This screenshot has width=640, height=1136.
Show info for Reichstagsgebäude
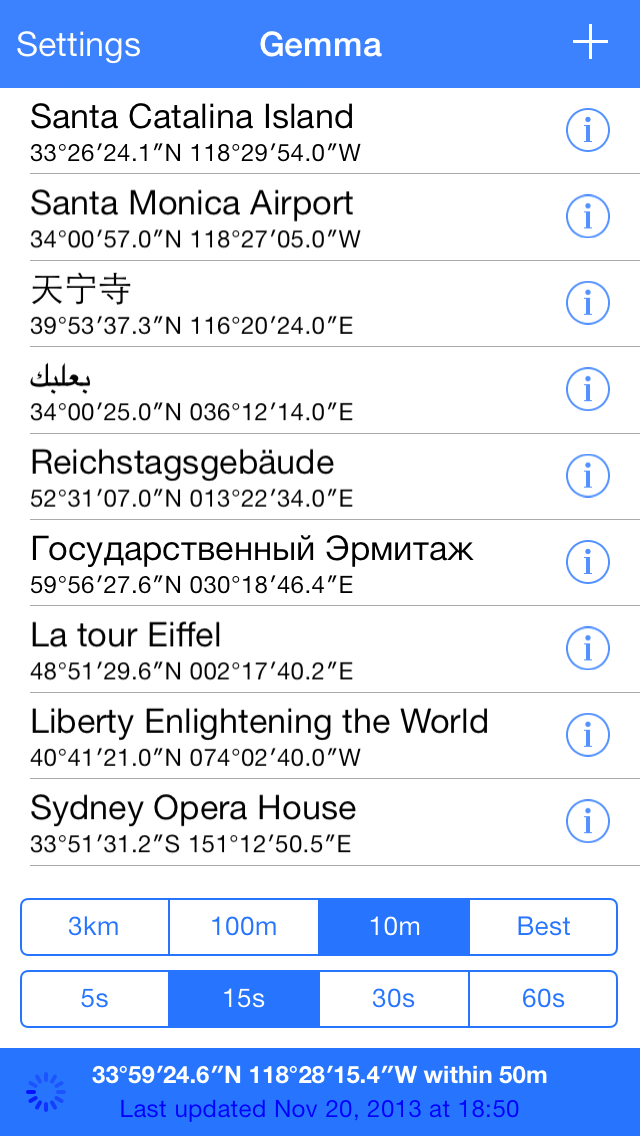587,476
